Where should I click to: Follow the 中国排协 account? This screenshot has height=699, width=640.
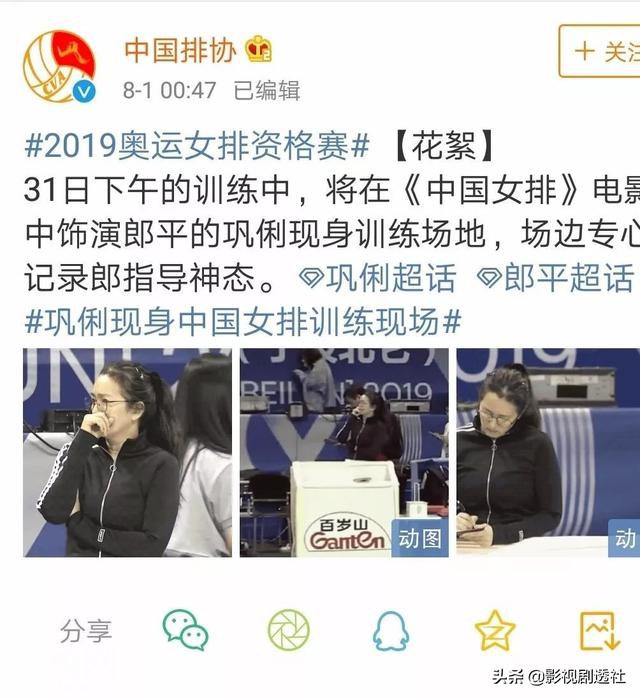click(600, 51)
